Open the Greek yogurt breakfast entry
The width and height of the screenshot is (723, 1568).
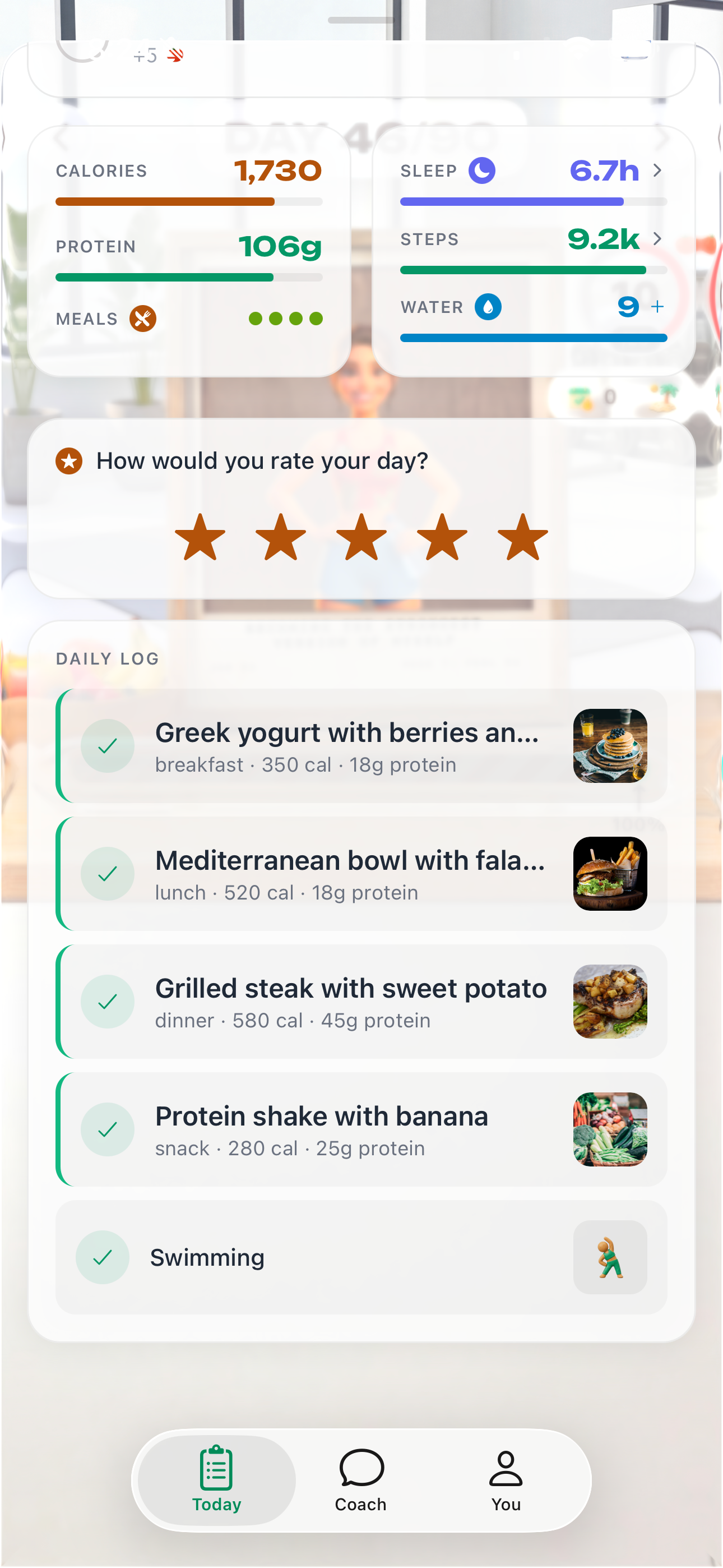click(x=347, y=746)
